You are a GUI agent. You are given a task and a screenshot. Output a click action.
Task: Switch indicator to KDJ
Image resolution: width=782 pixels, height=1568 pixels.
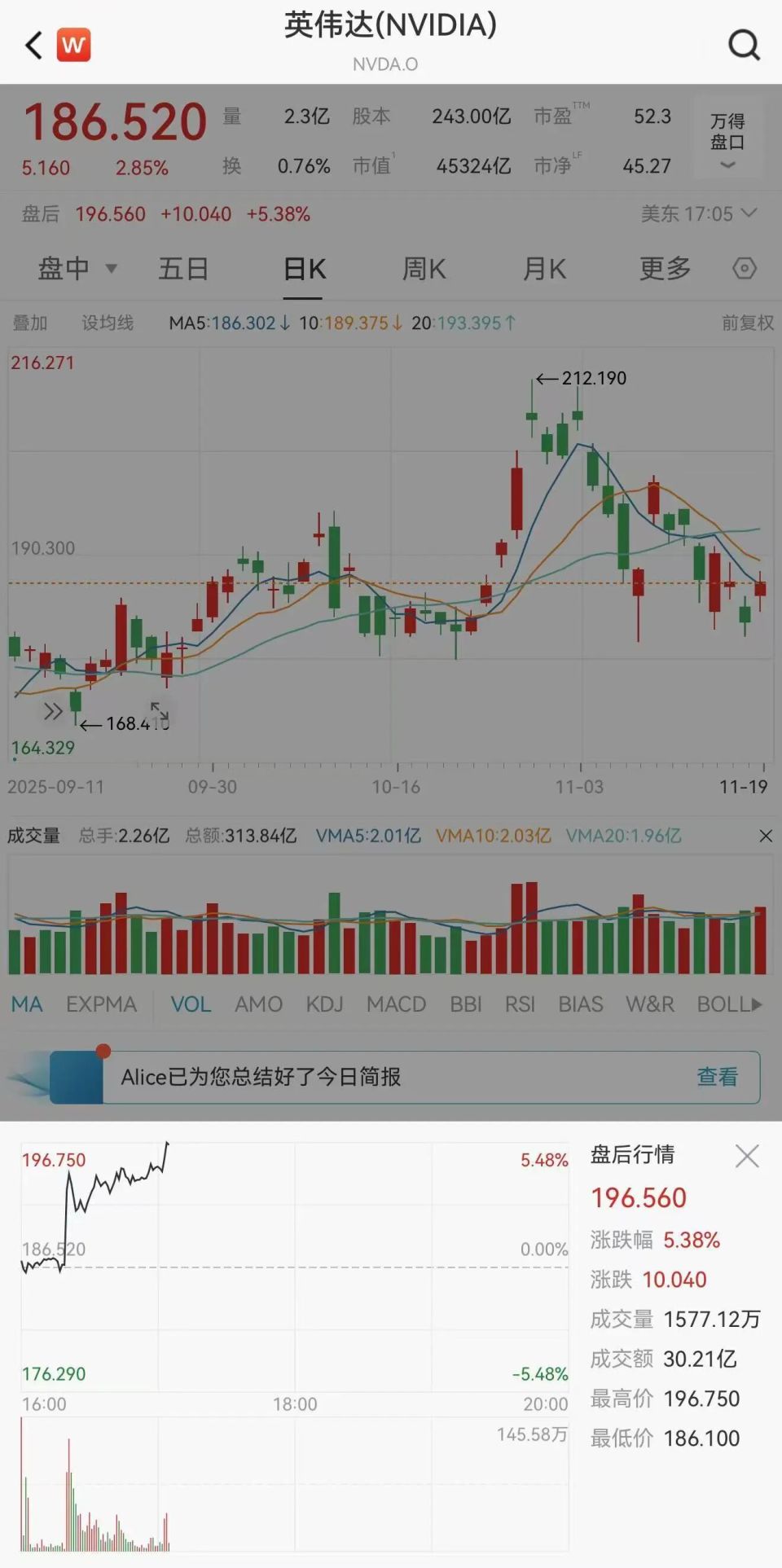pyautogui.click(x=324, y=1004)
